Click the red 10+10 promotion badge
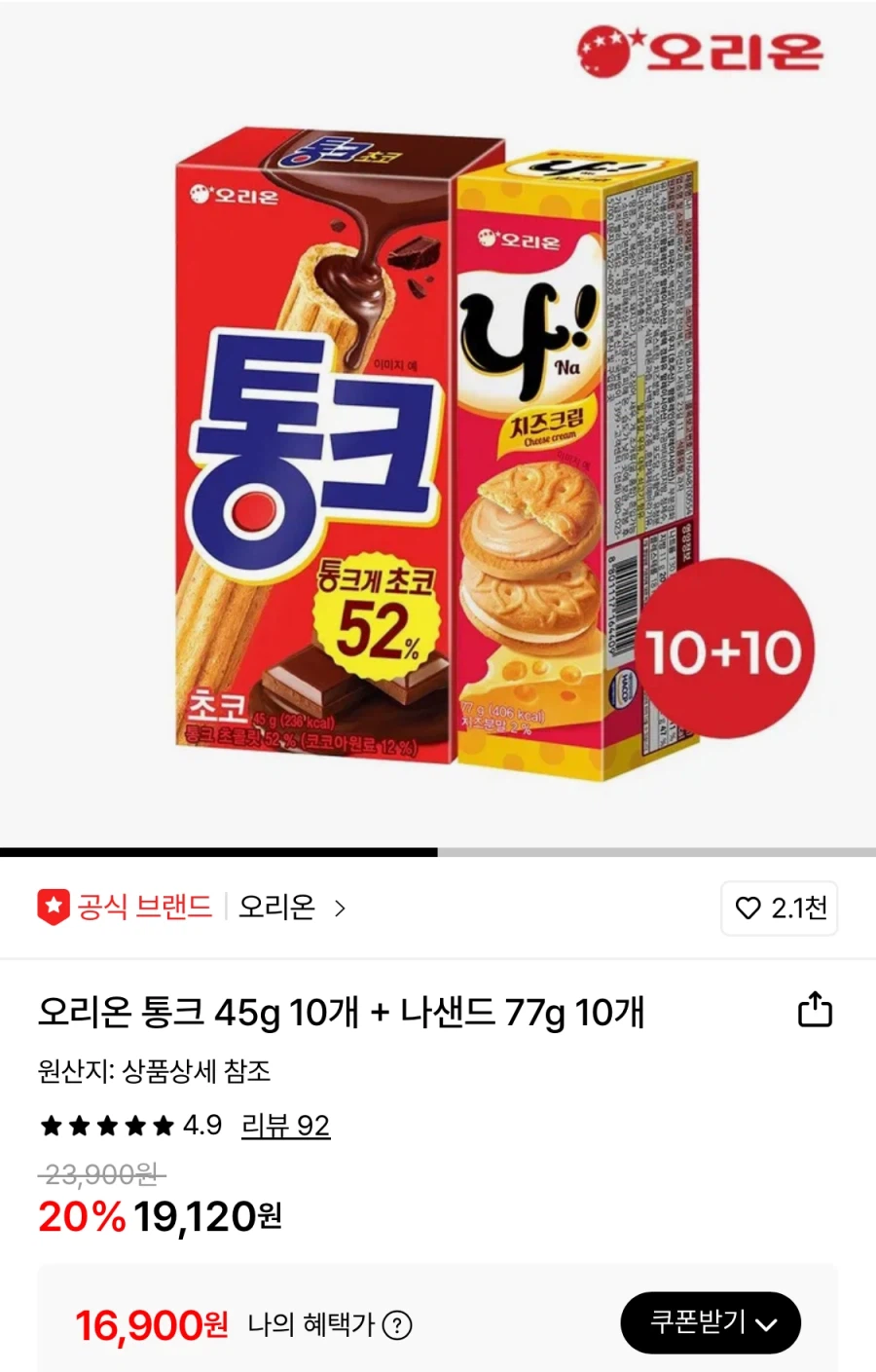This screenshot has width=876, height=1372. (x=726, y=650)
